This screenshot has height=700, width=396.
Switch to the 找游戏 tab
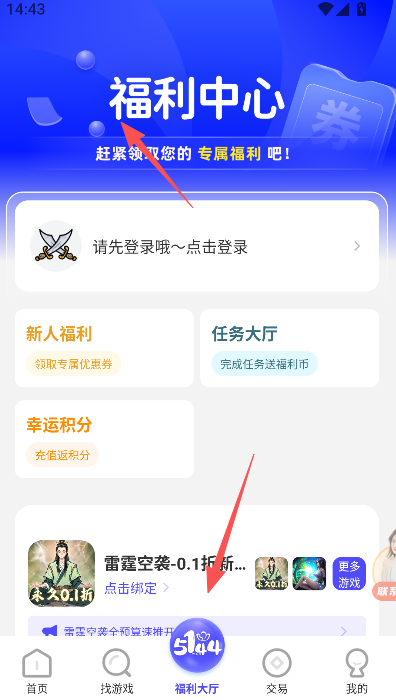point(117,671)
